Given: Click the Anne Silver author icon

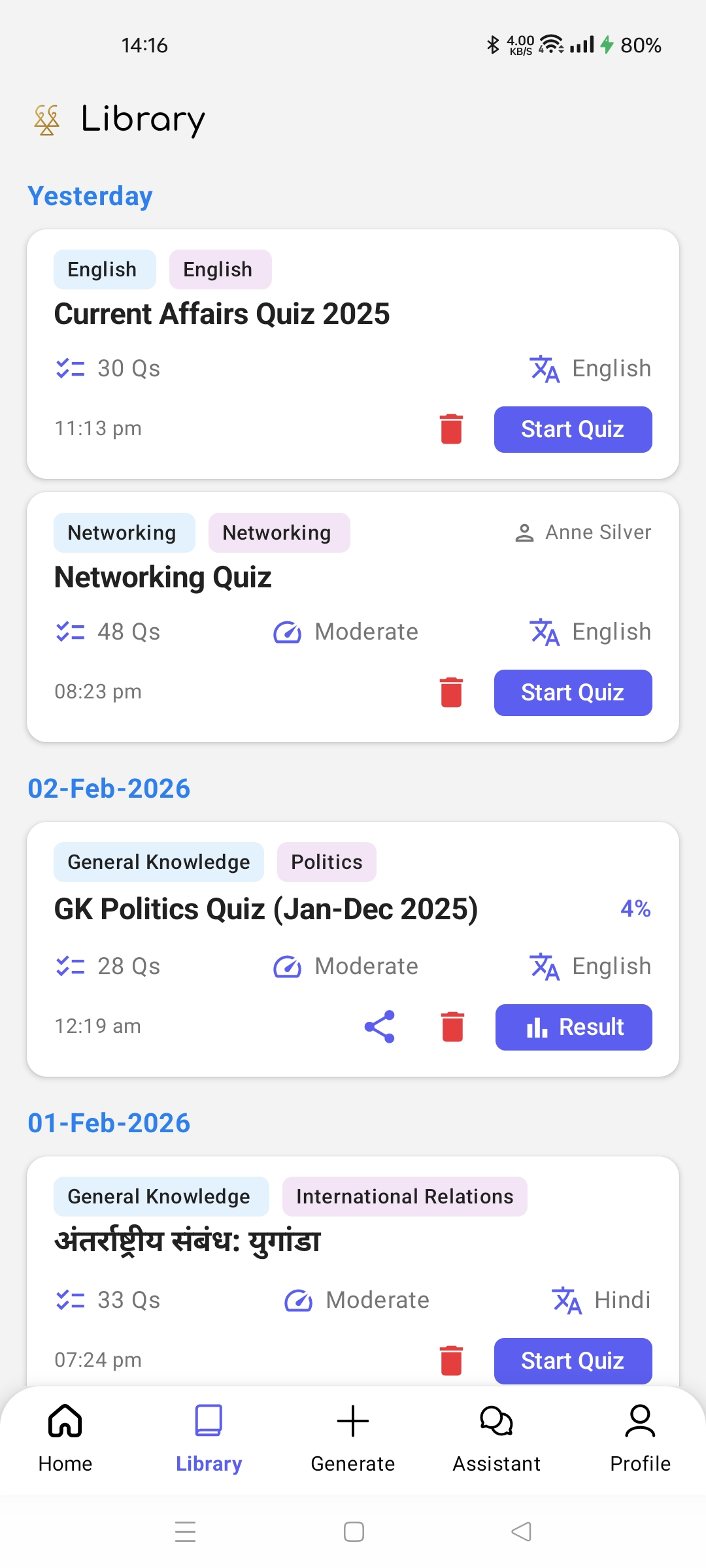Looking at the screenshot, I should 524,532.
